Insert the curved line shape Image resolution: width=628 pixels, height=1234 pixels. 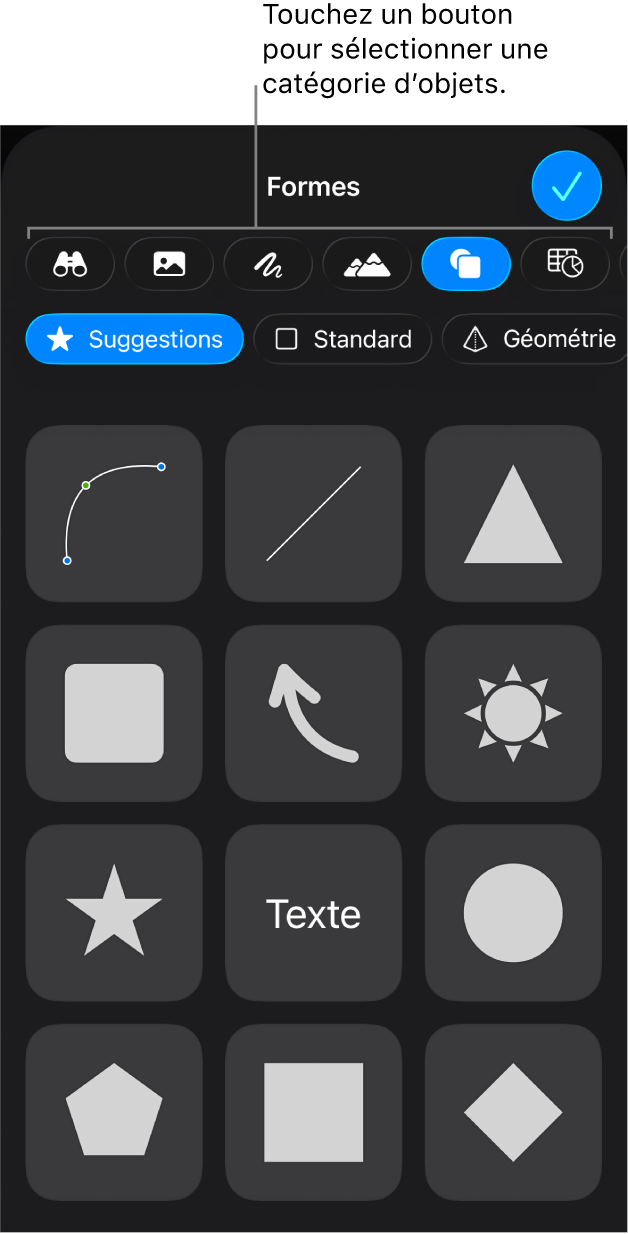click(x=114, y=513)
